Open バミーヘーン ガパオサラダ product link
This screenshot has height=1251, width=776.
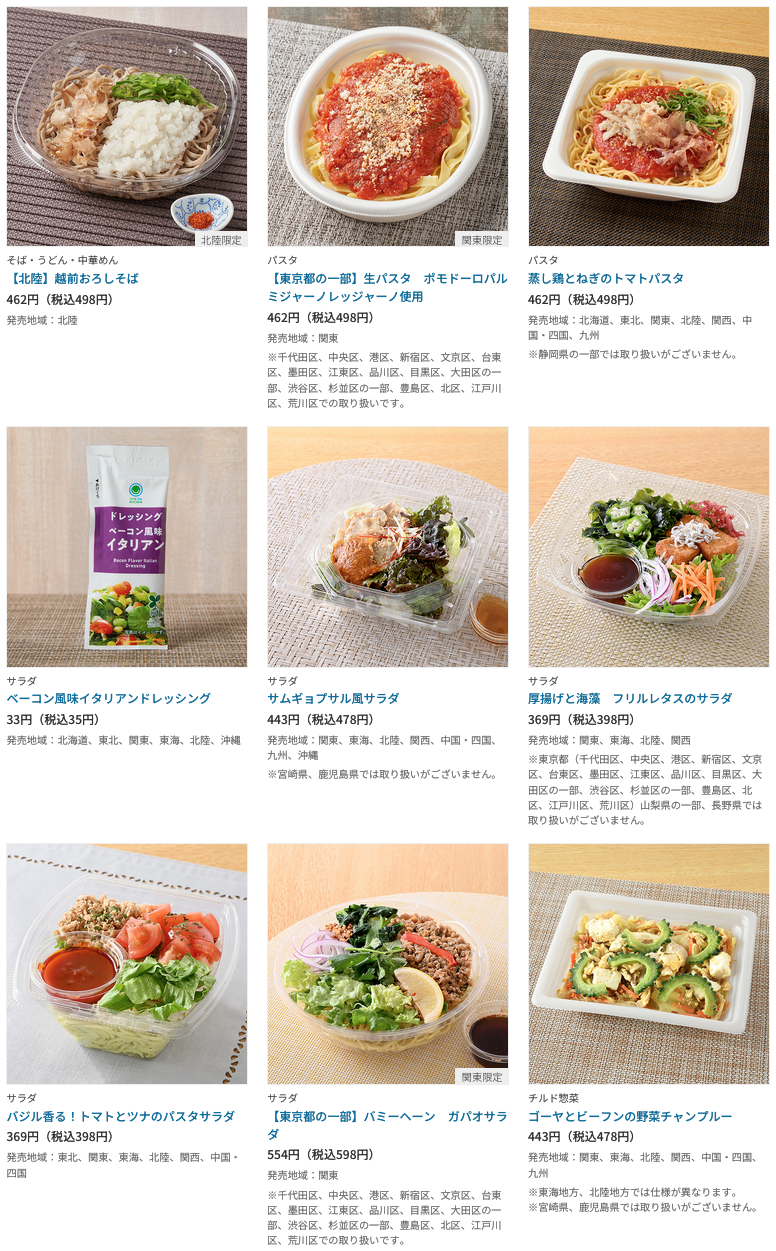pyautogui.click(x=387, y=1124)
